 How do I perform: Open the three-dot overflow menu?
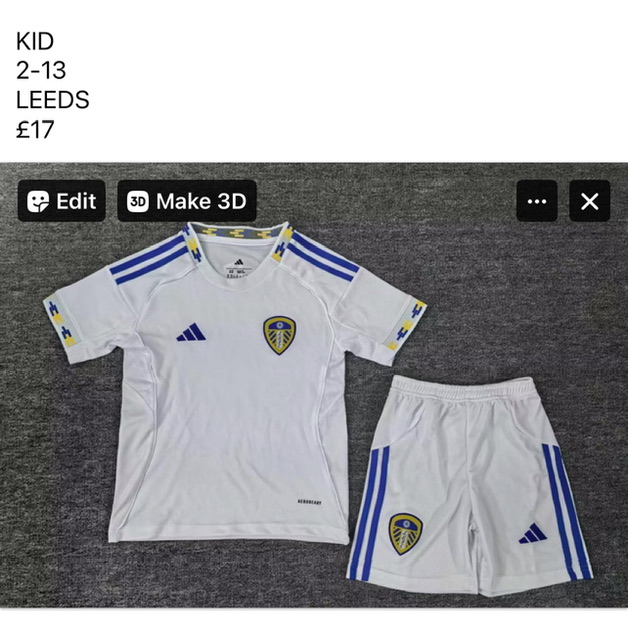tap(537, 201)
